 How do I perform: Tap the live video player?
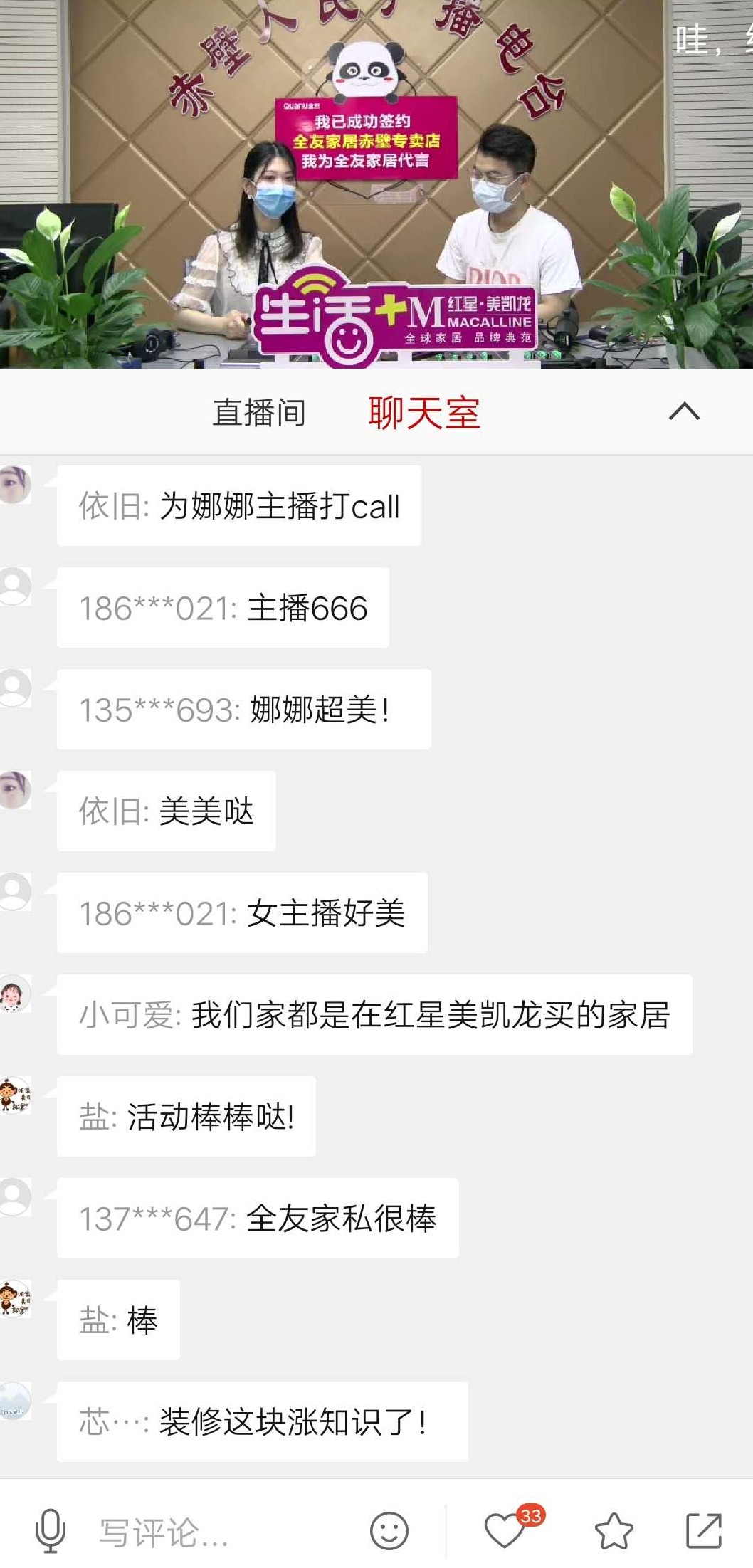tap(376, 185)
